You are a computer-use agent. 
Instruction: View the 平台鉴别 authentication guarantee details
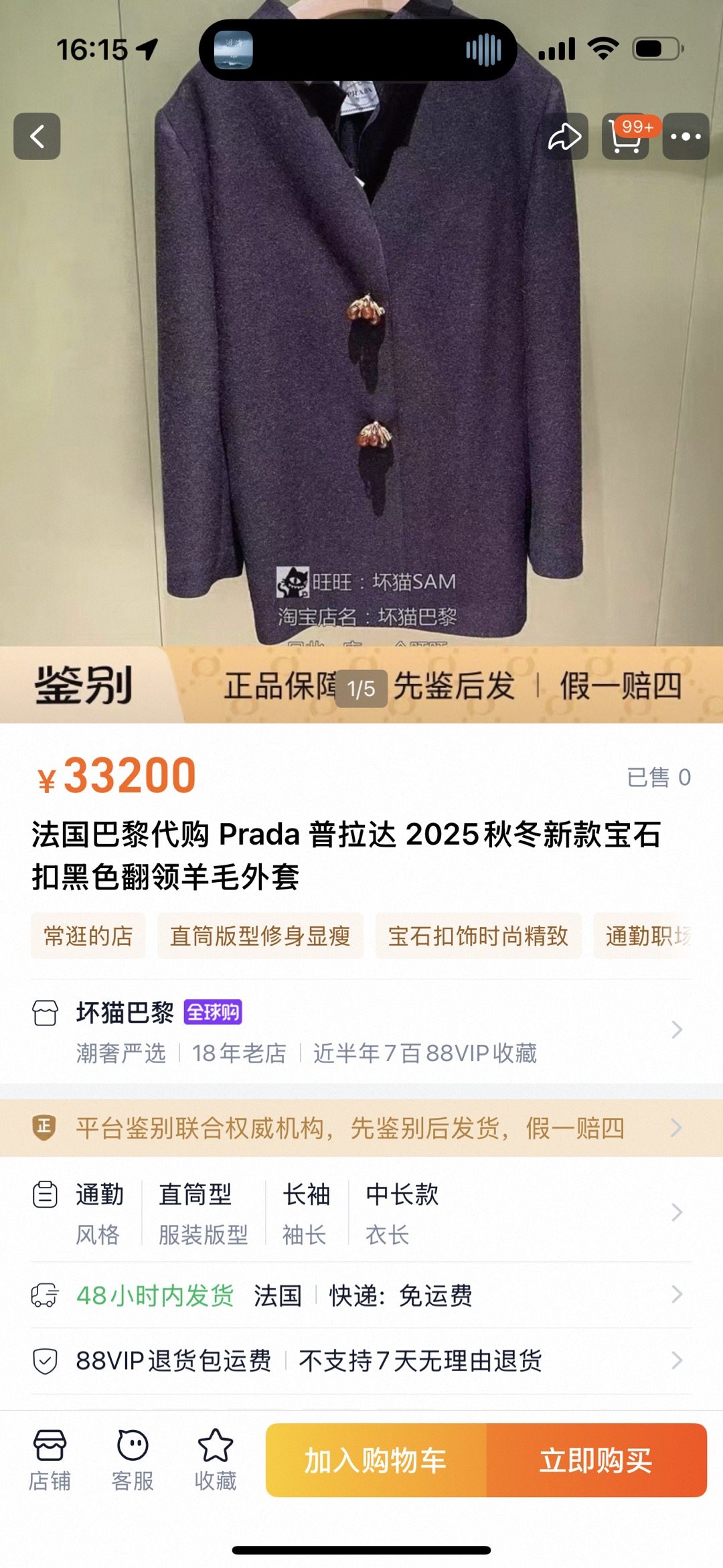pos(361,1128)
